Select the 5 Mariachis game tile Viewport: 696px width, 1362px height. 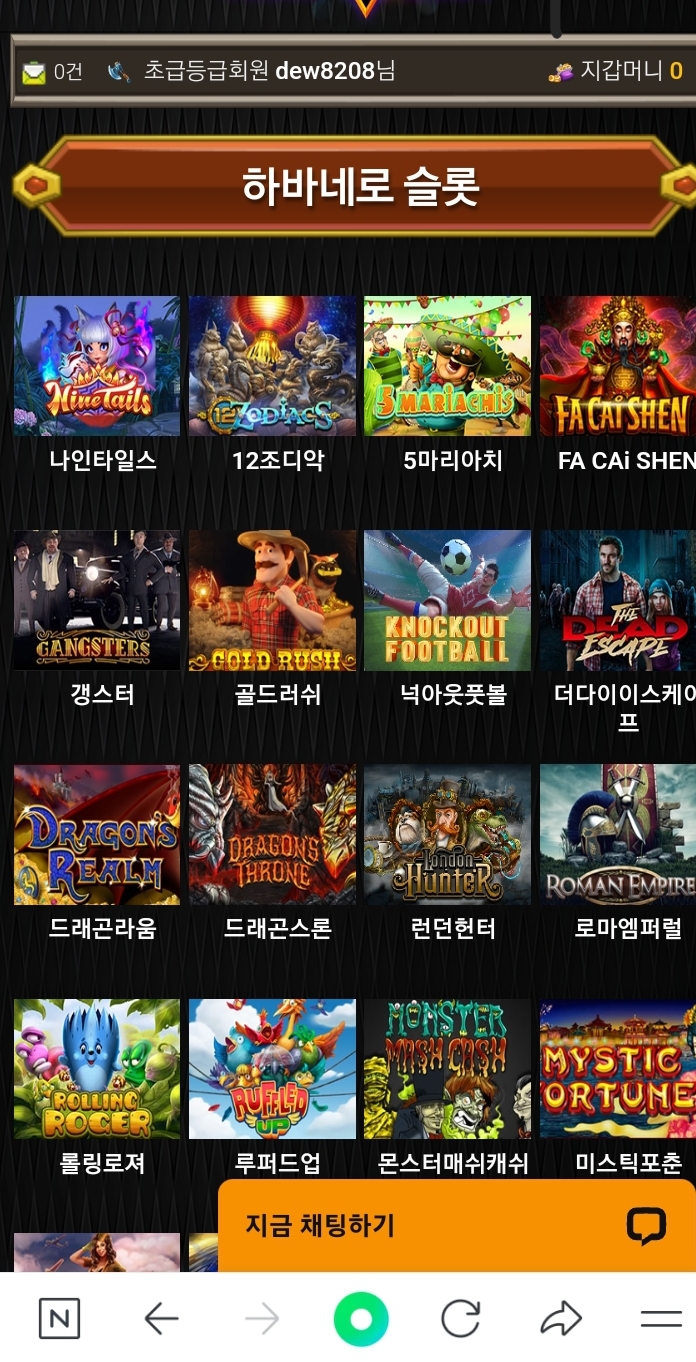tap(447, 366)
